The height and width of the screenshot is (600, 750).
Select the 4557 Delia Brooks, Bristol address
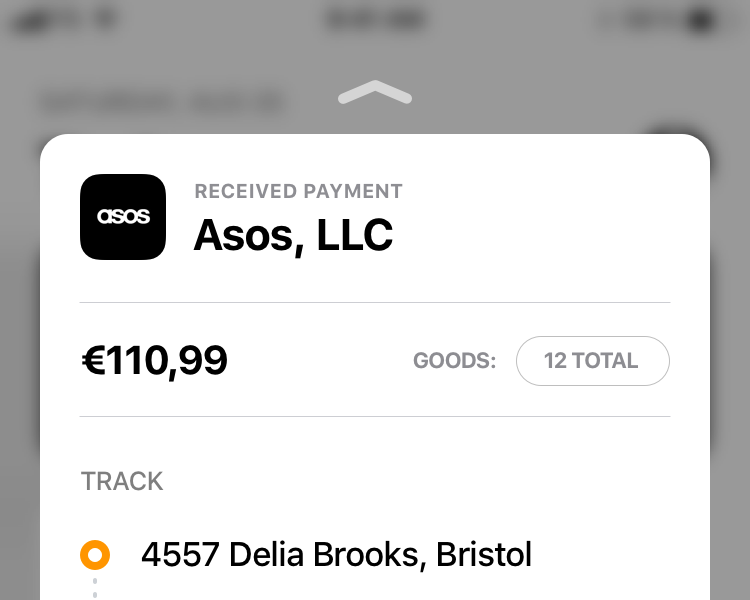pyautogui.click(x=336, y=554)
